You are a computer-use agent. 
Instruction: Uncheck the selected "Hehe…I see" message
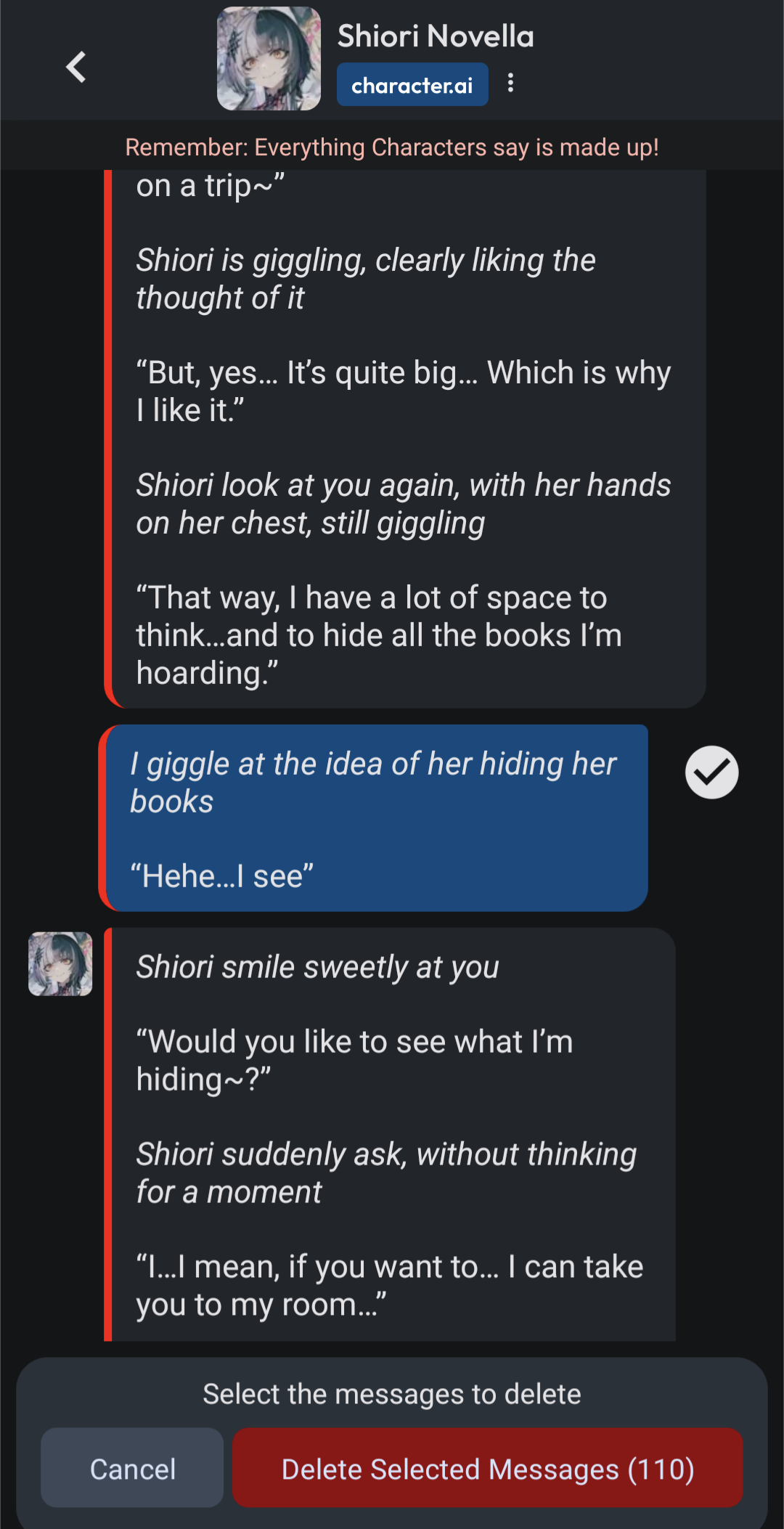pos(711,772)
